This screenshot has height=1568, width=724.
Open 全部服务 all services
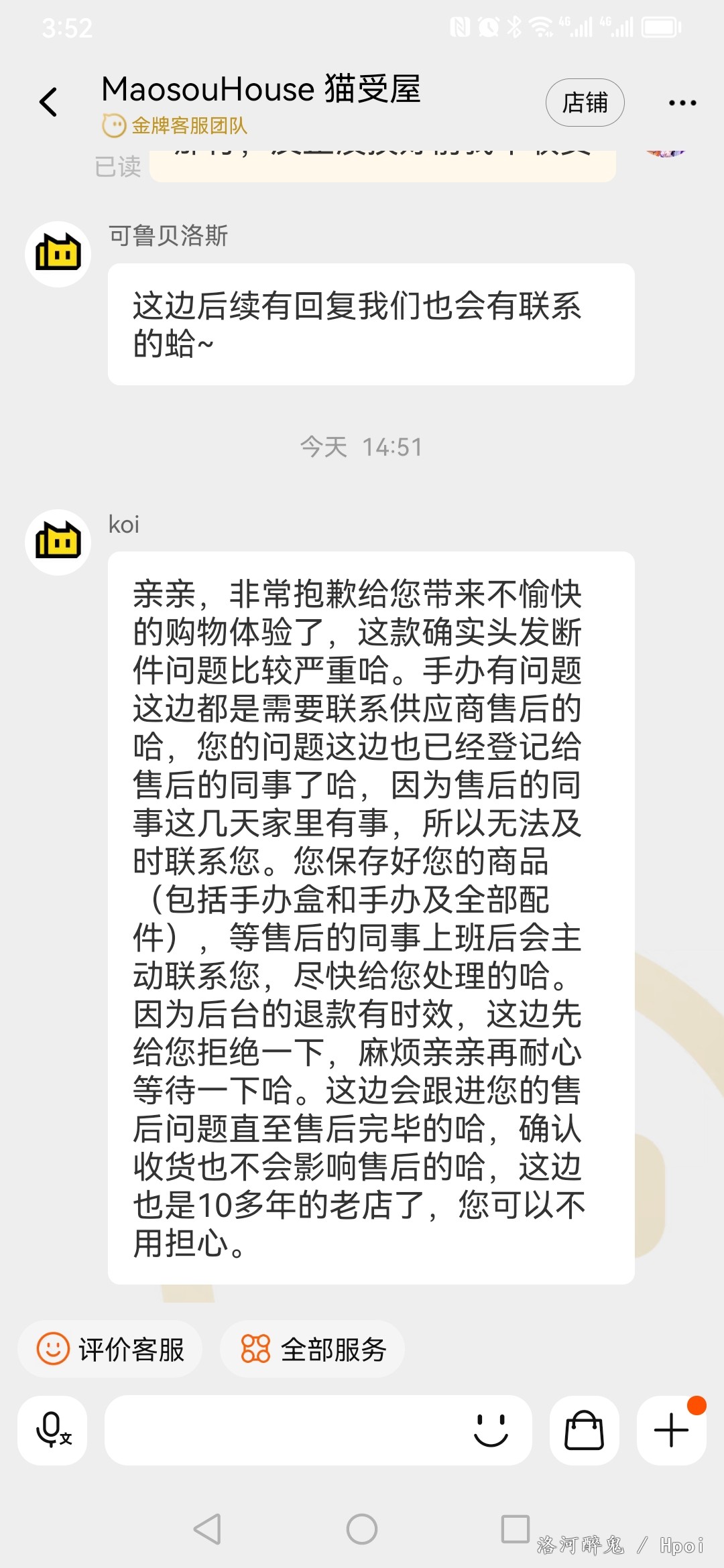point(312,1349)
